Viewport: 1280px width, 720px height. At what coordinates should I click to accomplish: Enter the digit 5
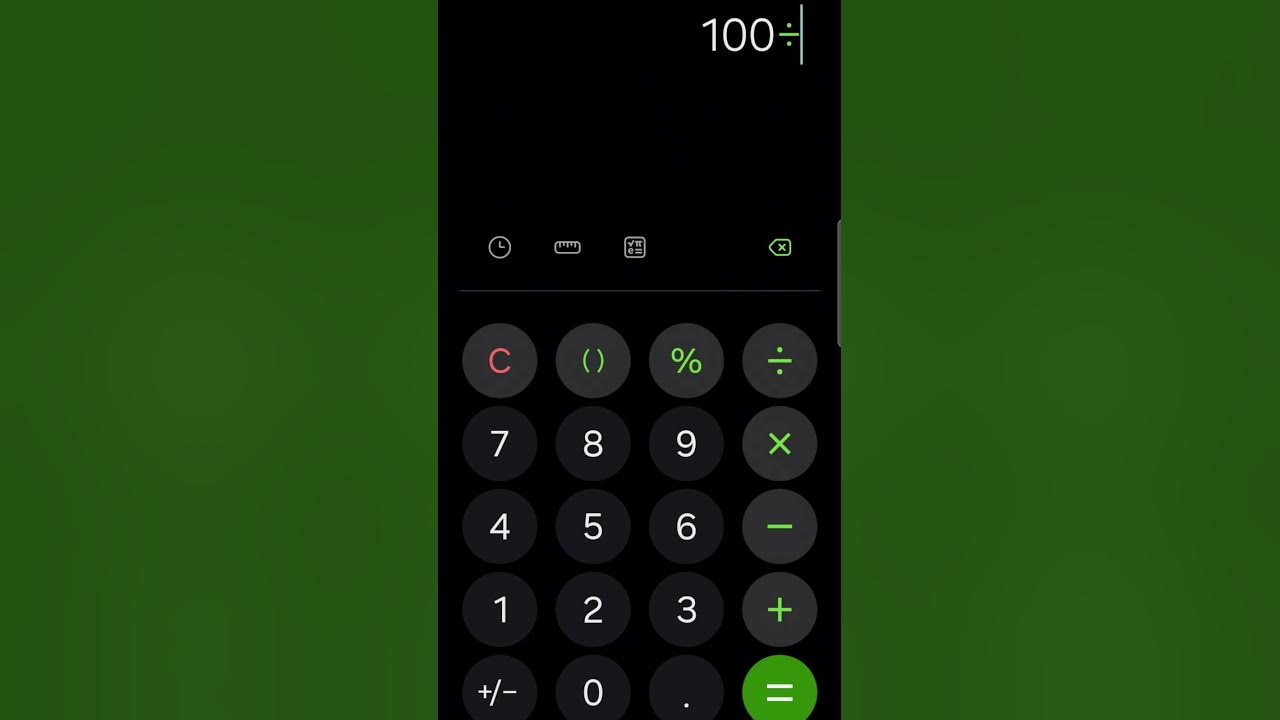pos(593,526)
